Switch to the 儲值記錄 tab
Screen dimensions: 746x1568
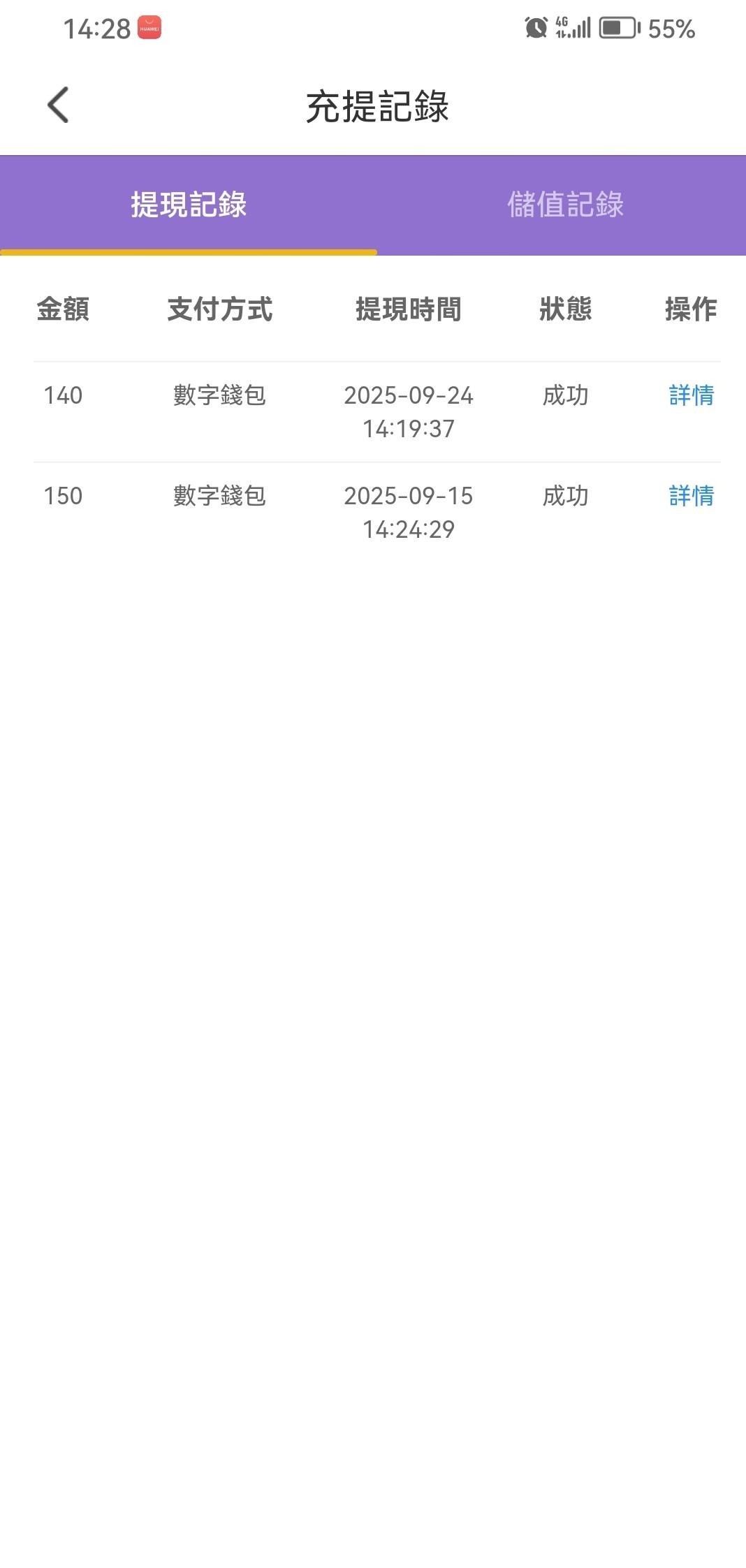(x=564, y=205)
